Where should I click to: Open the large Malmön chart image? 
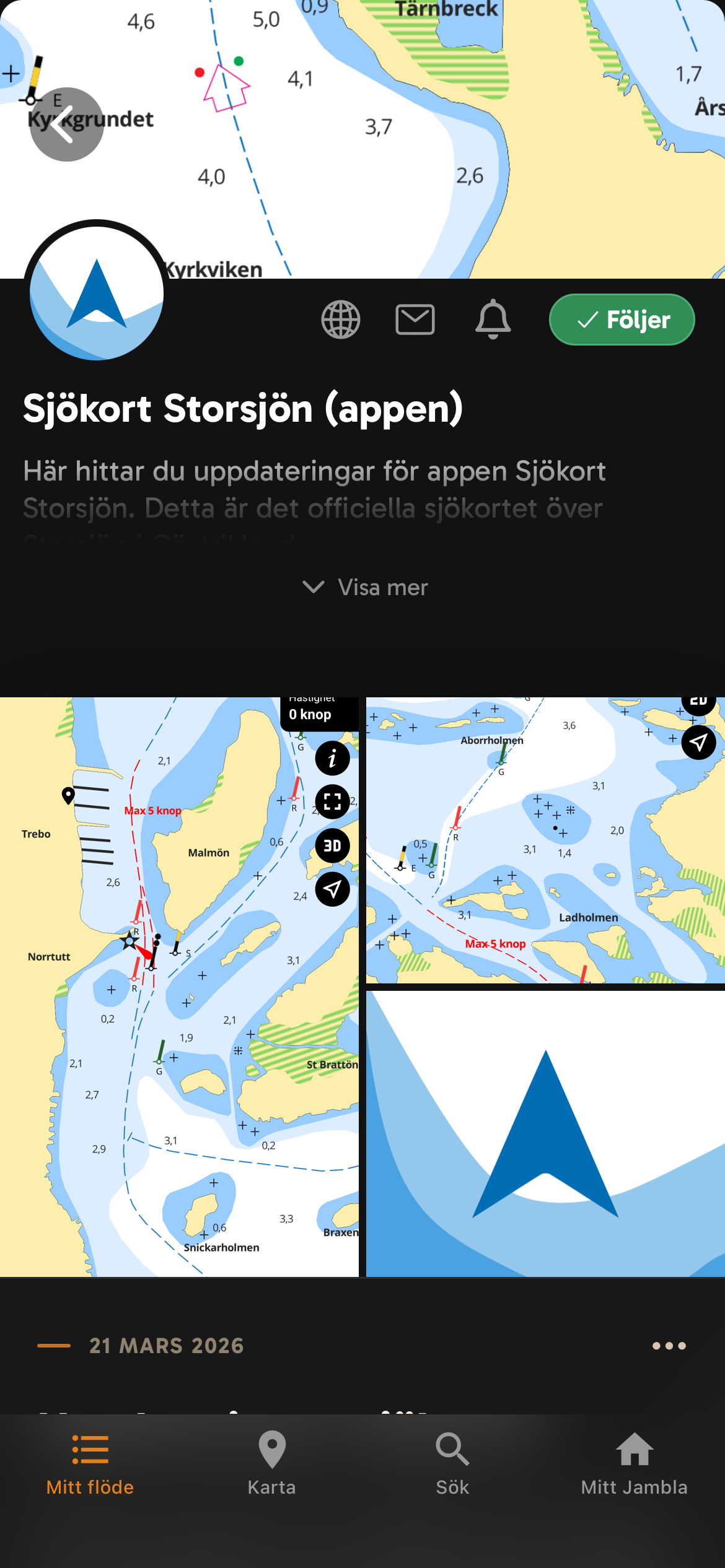(x=179, y=987)
